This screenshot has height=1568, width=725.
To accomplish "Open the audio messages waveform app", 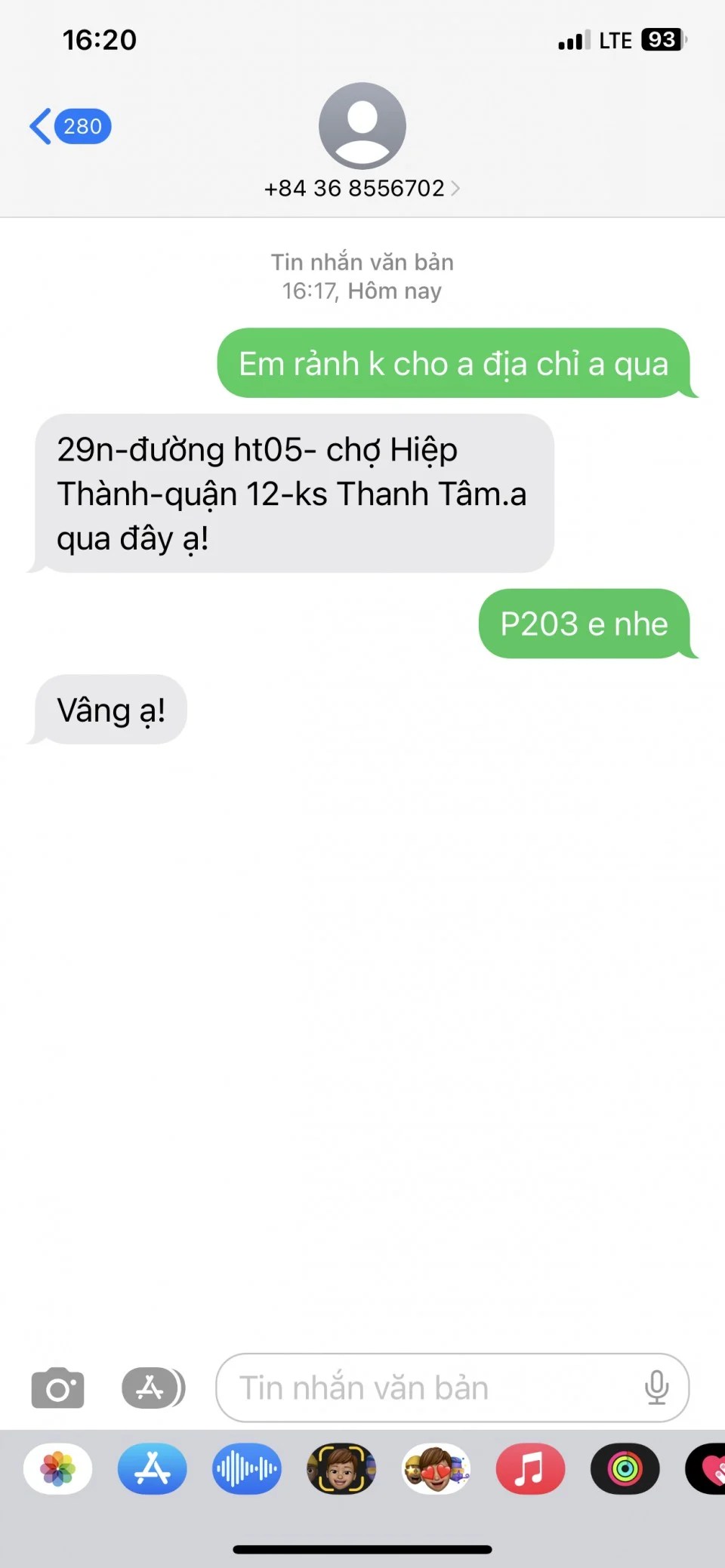I will click(247, 1469).
